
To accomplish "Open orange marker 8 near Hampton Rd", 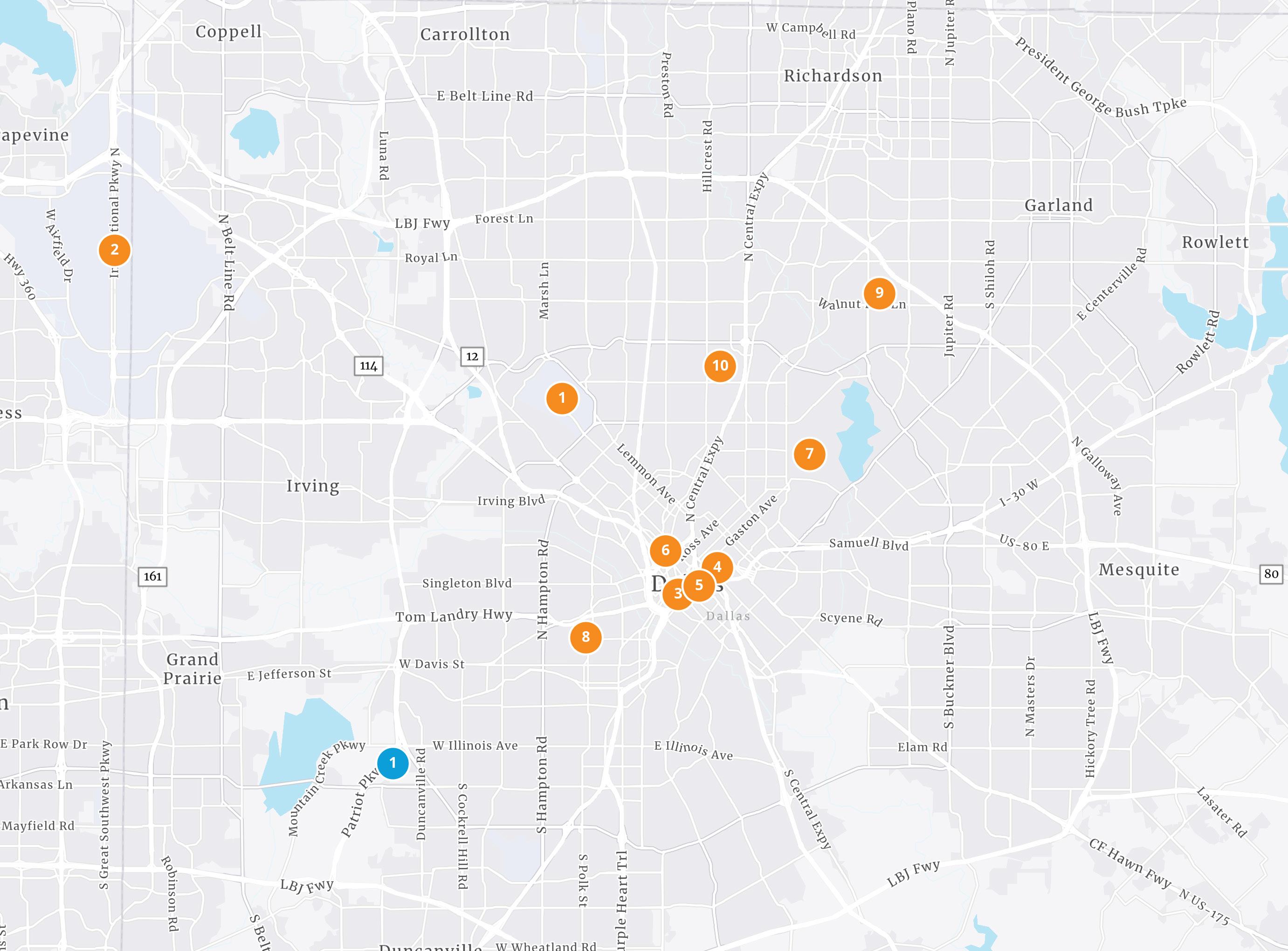I will [585, 637].
